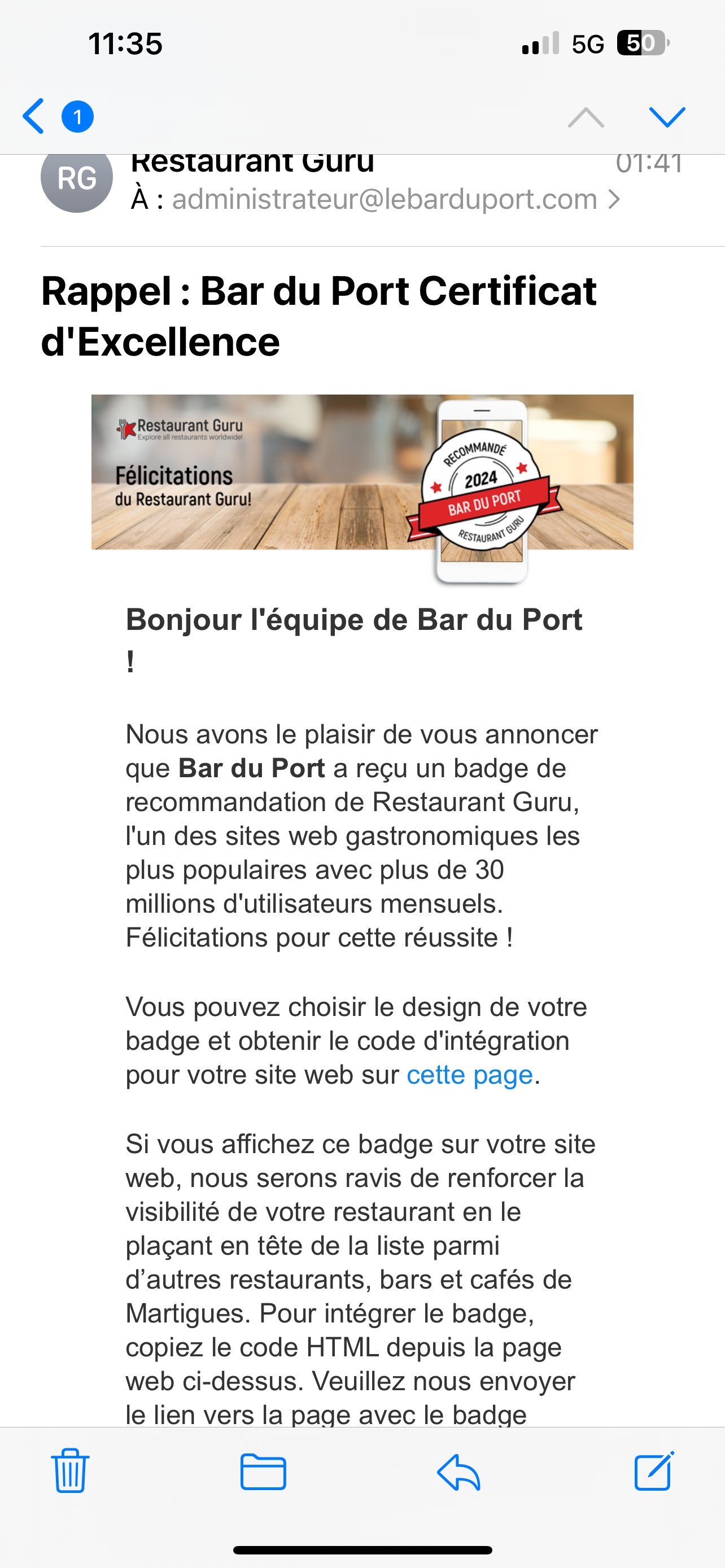Reply to the Restaurant Guru email
Image resolution: width=725 pixels, height=1568 pixels.
tap(459, 1472)
